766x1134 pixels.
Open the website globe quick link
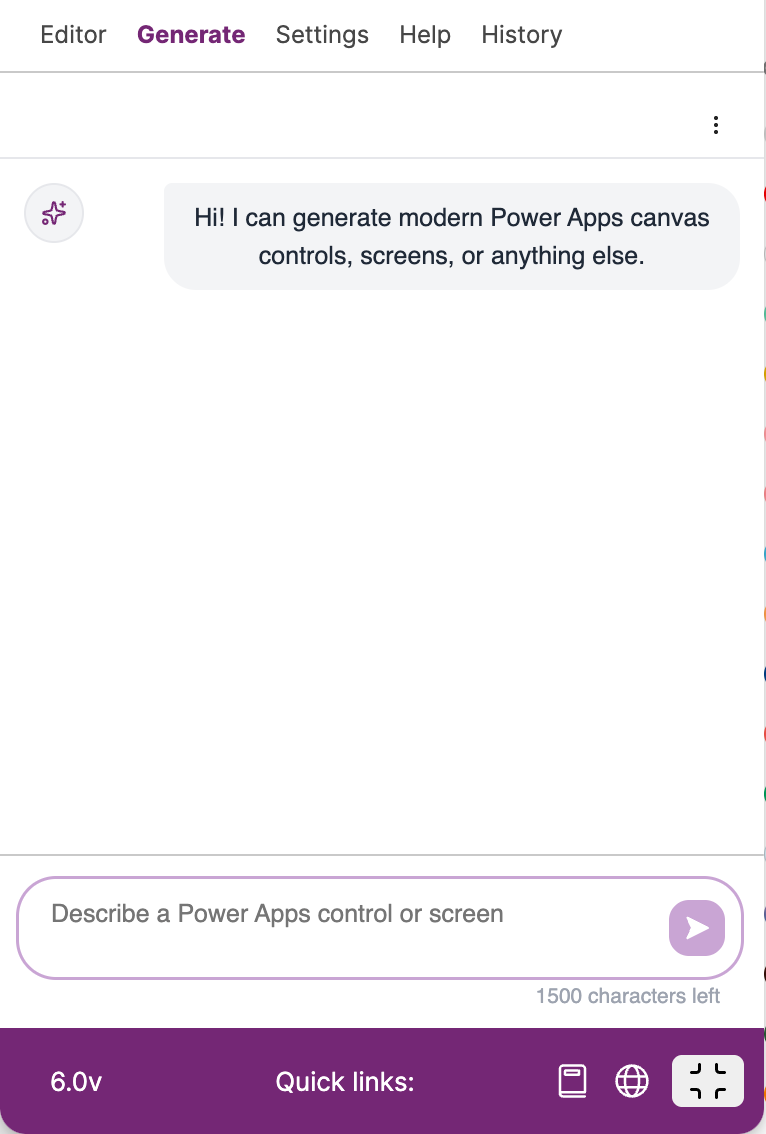[x=631, y=1082]
